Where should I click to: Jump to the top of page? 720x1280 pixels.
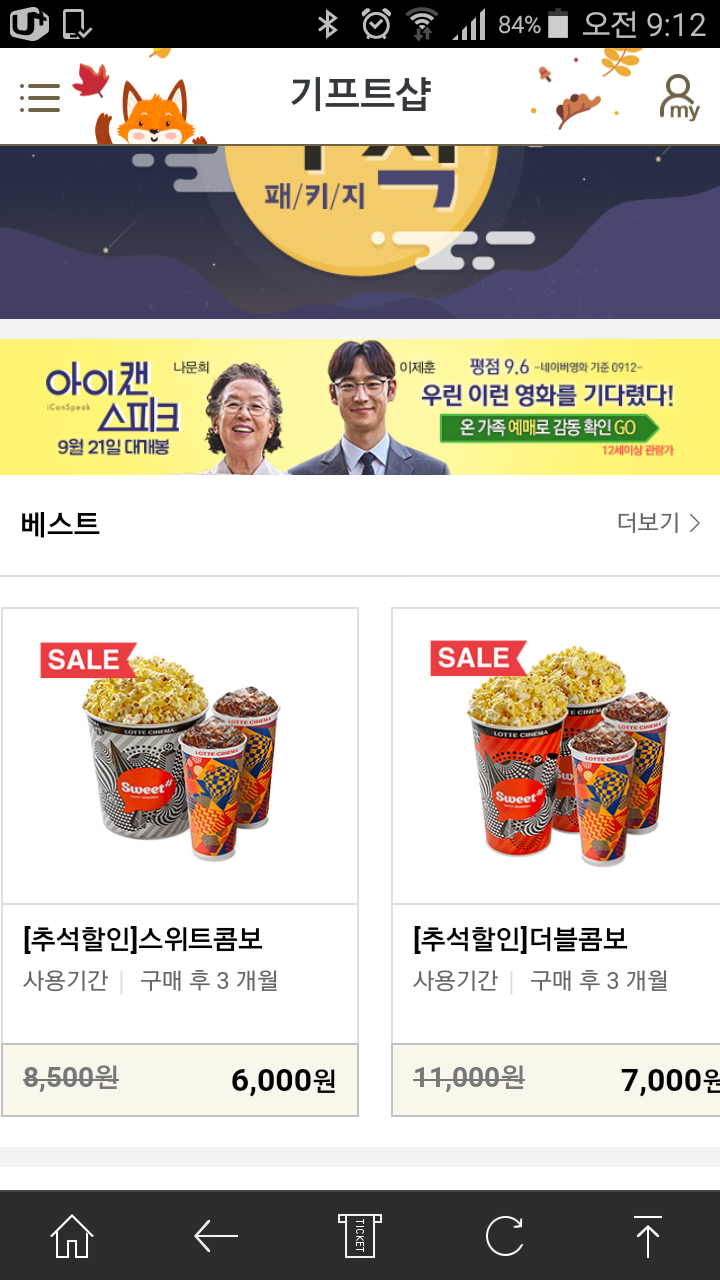(648, 1237)
